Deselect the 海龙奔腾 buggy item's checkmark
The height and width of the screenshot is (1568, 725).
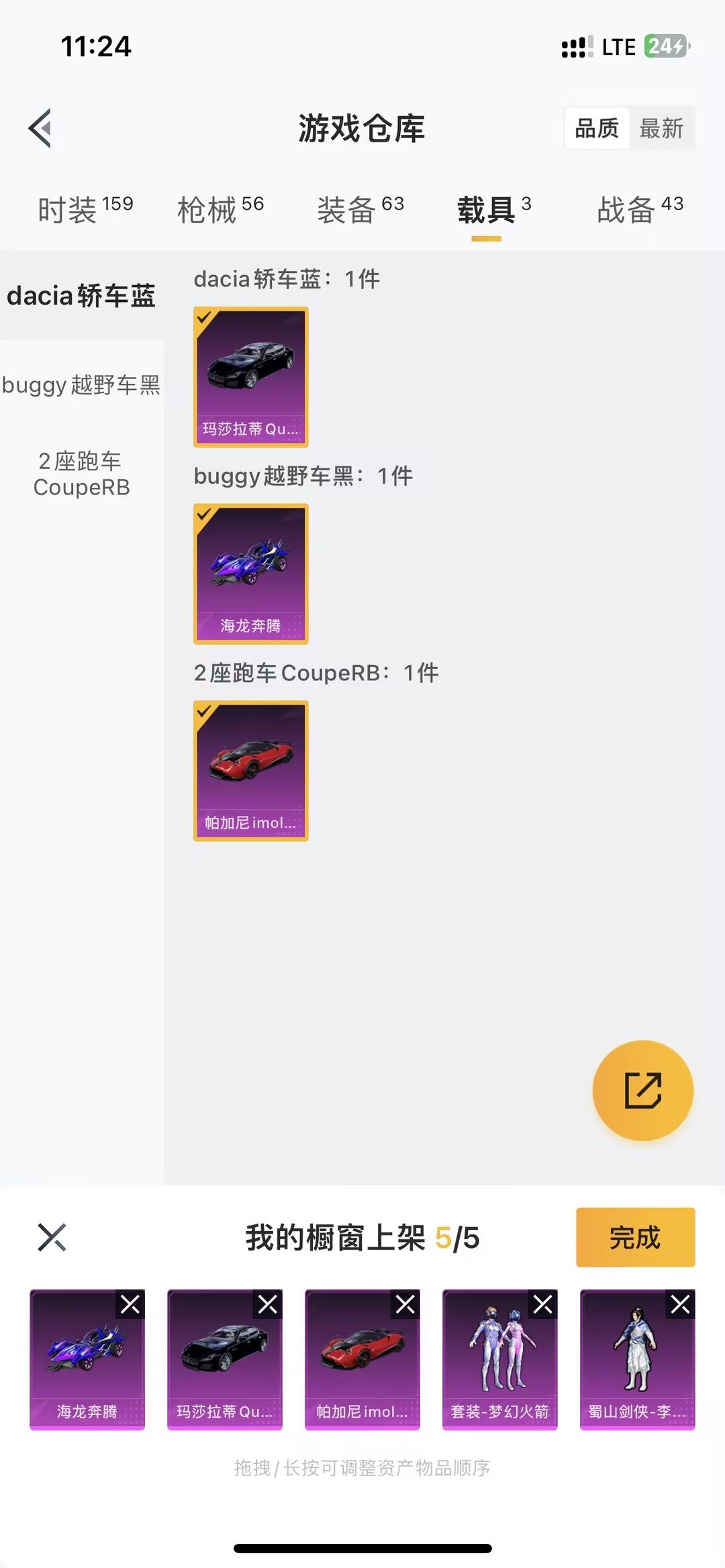pos(205,513)
